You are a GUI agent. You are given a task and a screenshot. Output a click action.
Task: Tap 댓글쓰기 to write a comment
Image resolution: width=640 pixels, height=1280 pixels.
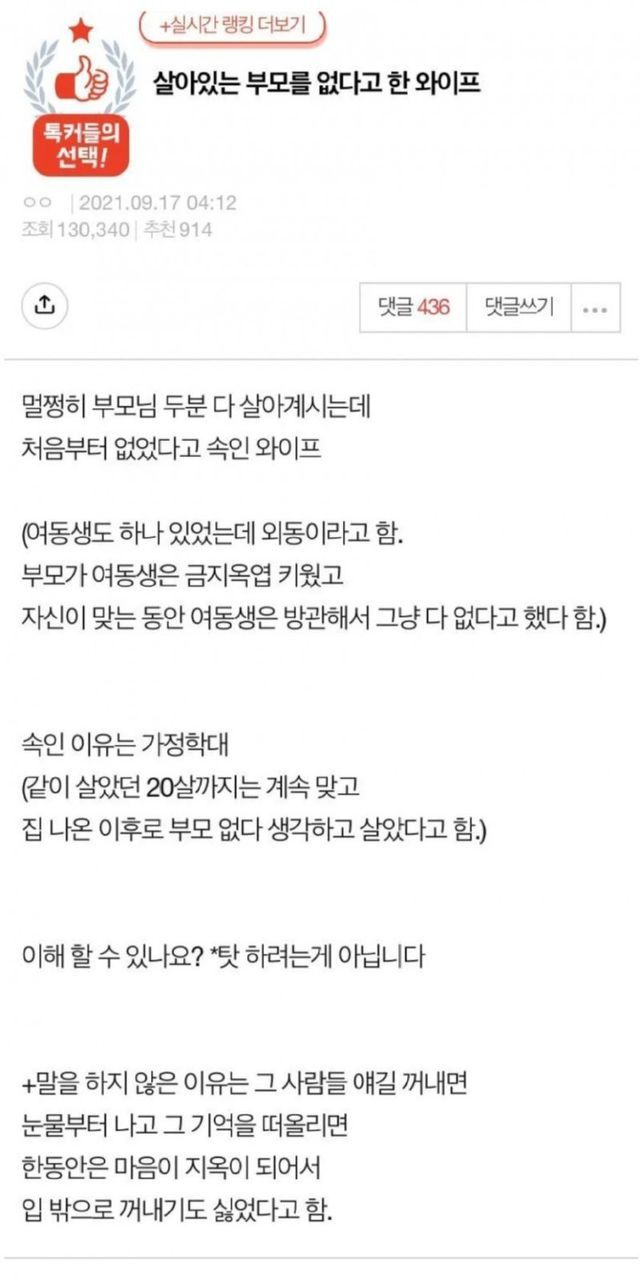click(518, 307)
